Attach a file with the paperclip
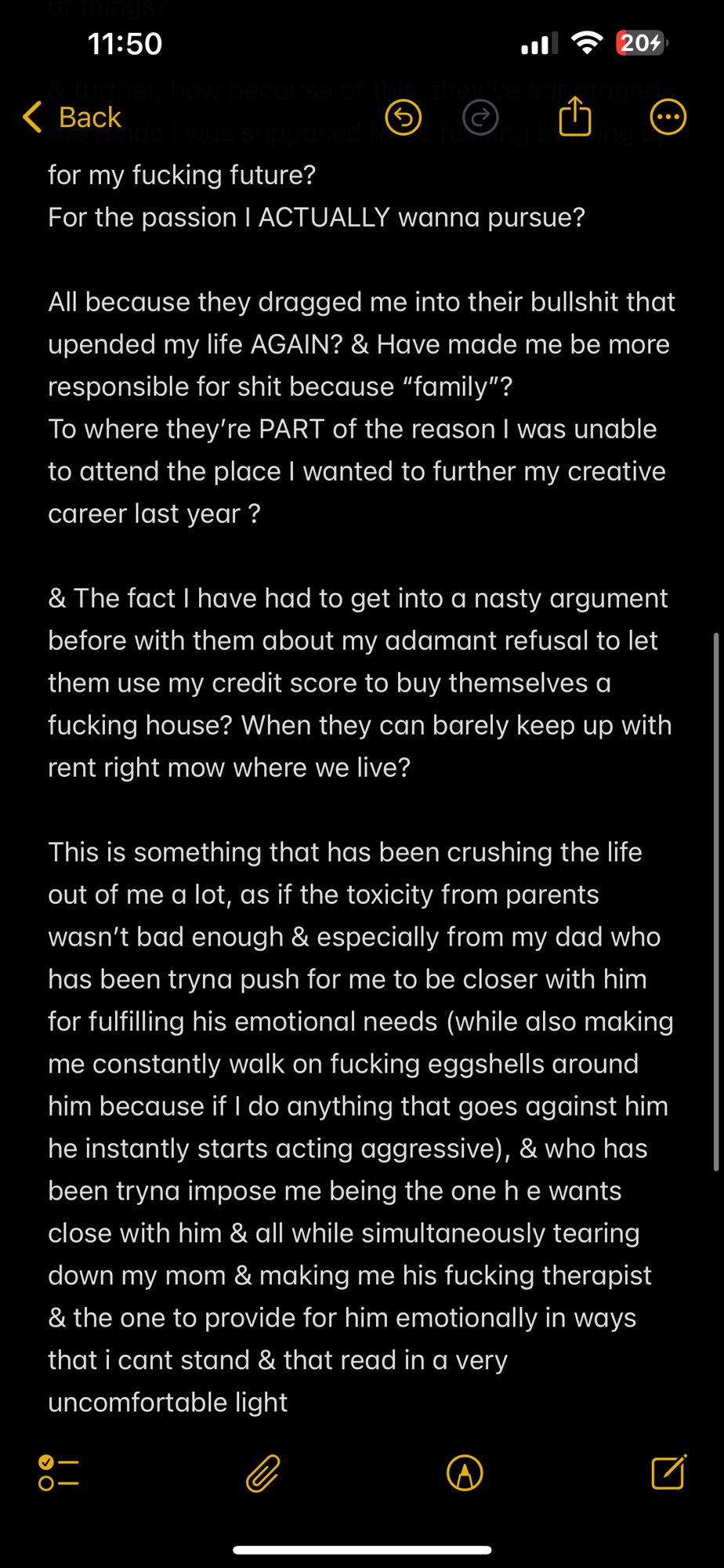Screen dimensions: 724x1568 point(262,1473)
